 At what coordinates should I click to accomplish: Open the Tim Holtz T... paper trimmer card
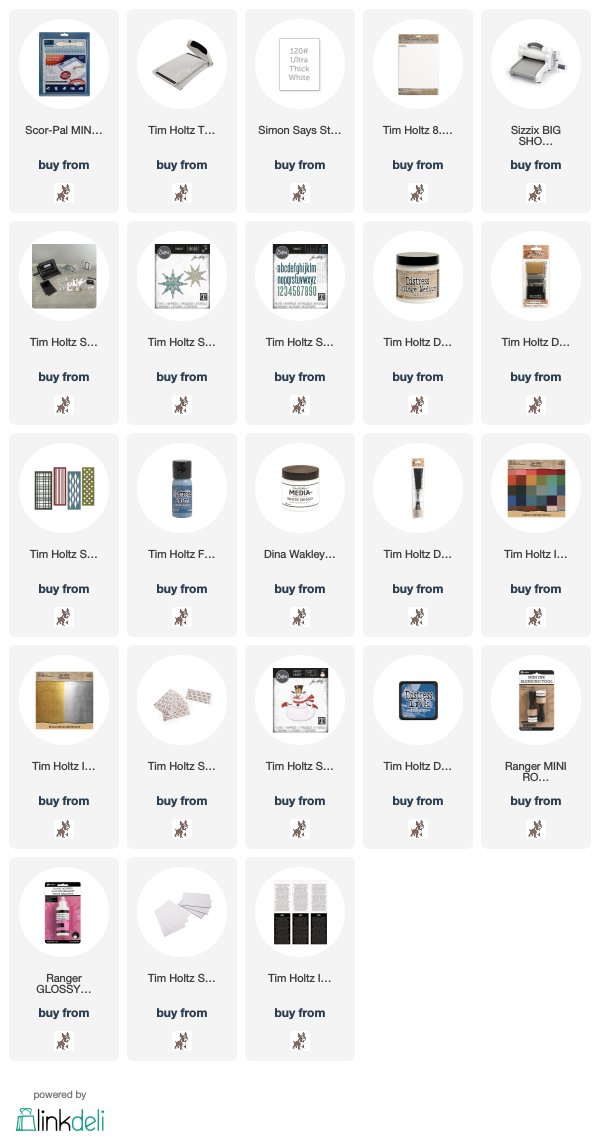182,111
